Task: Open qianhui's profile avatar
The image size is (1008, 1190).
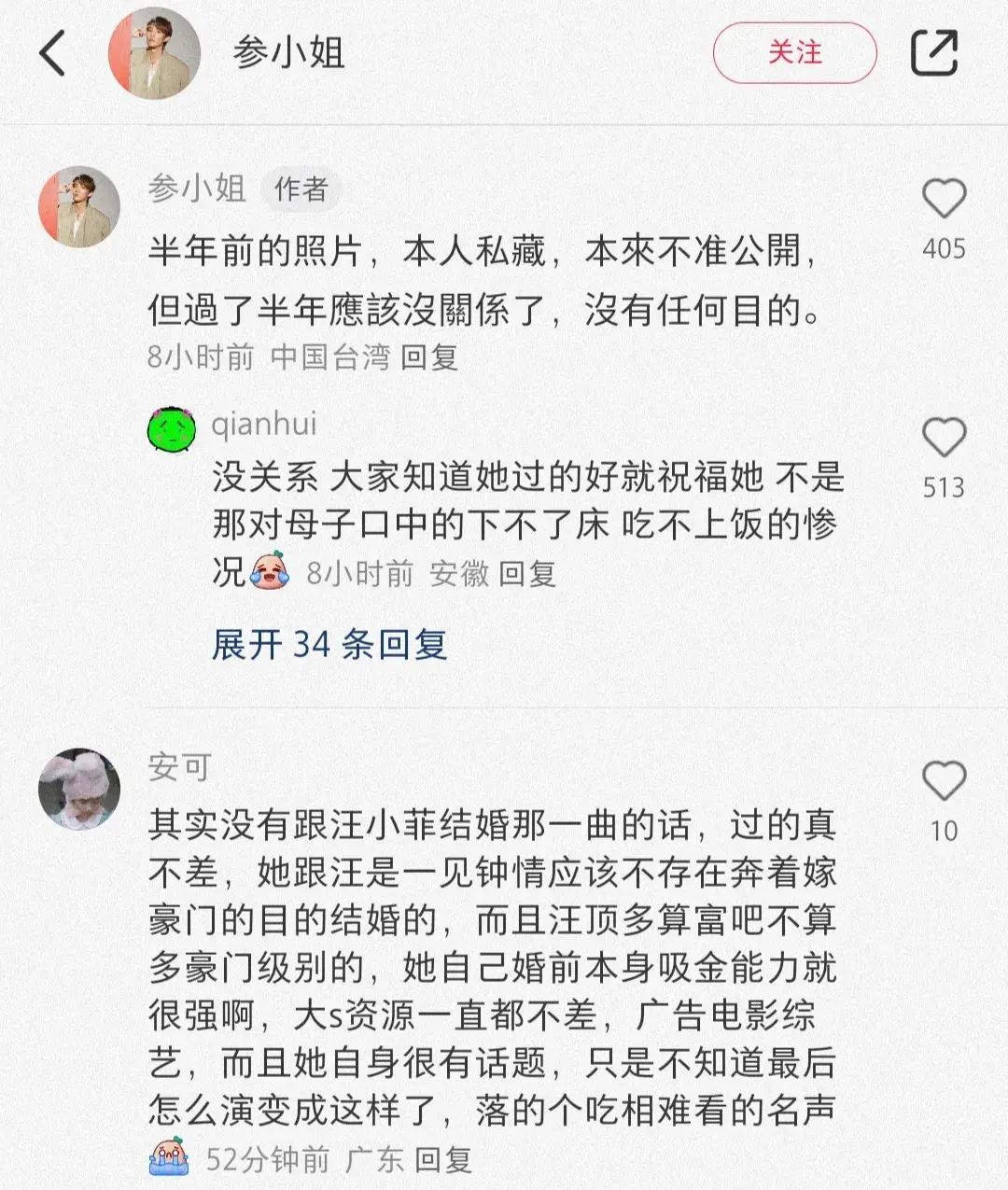Action: 172,430
